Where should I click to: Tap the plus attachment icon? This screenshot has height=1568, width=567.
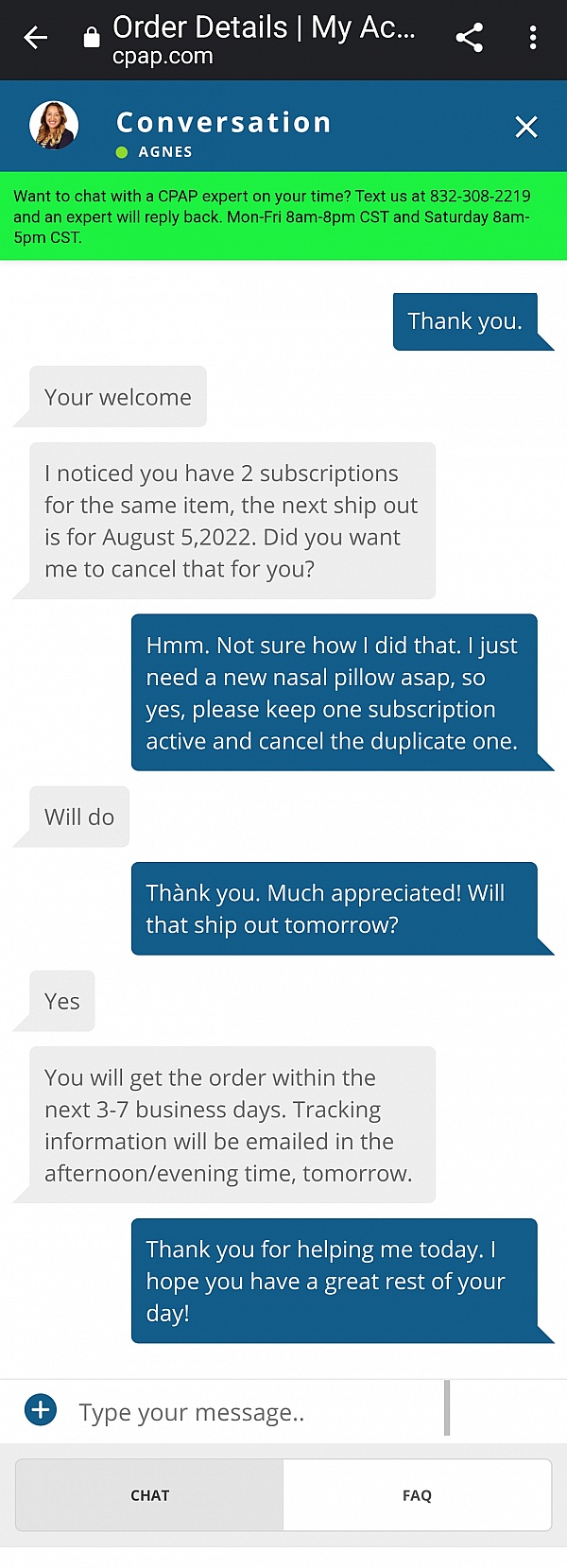pyautogui.click(x=41, y=1410)
